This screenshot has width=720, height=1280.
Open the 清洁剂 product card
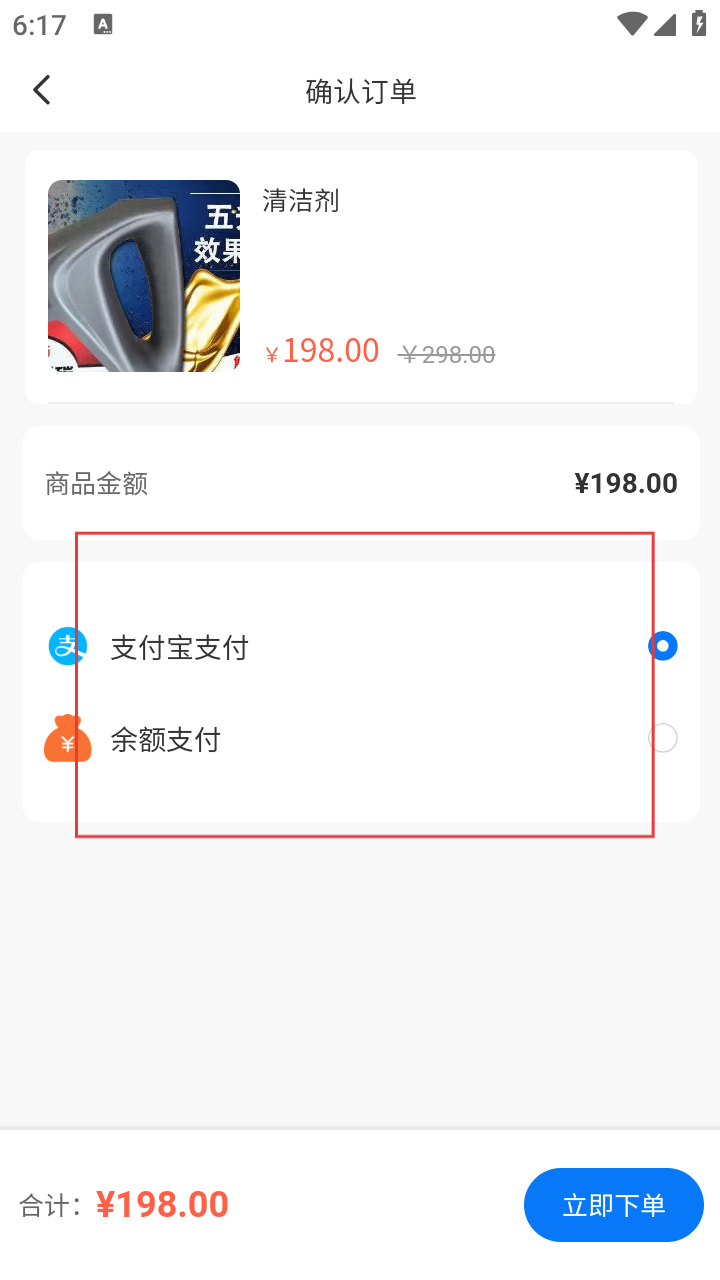click(x=360, y=276)
